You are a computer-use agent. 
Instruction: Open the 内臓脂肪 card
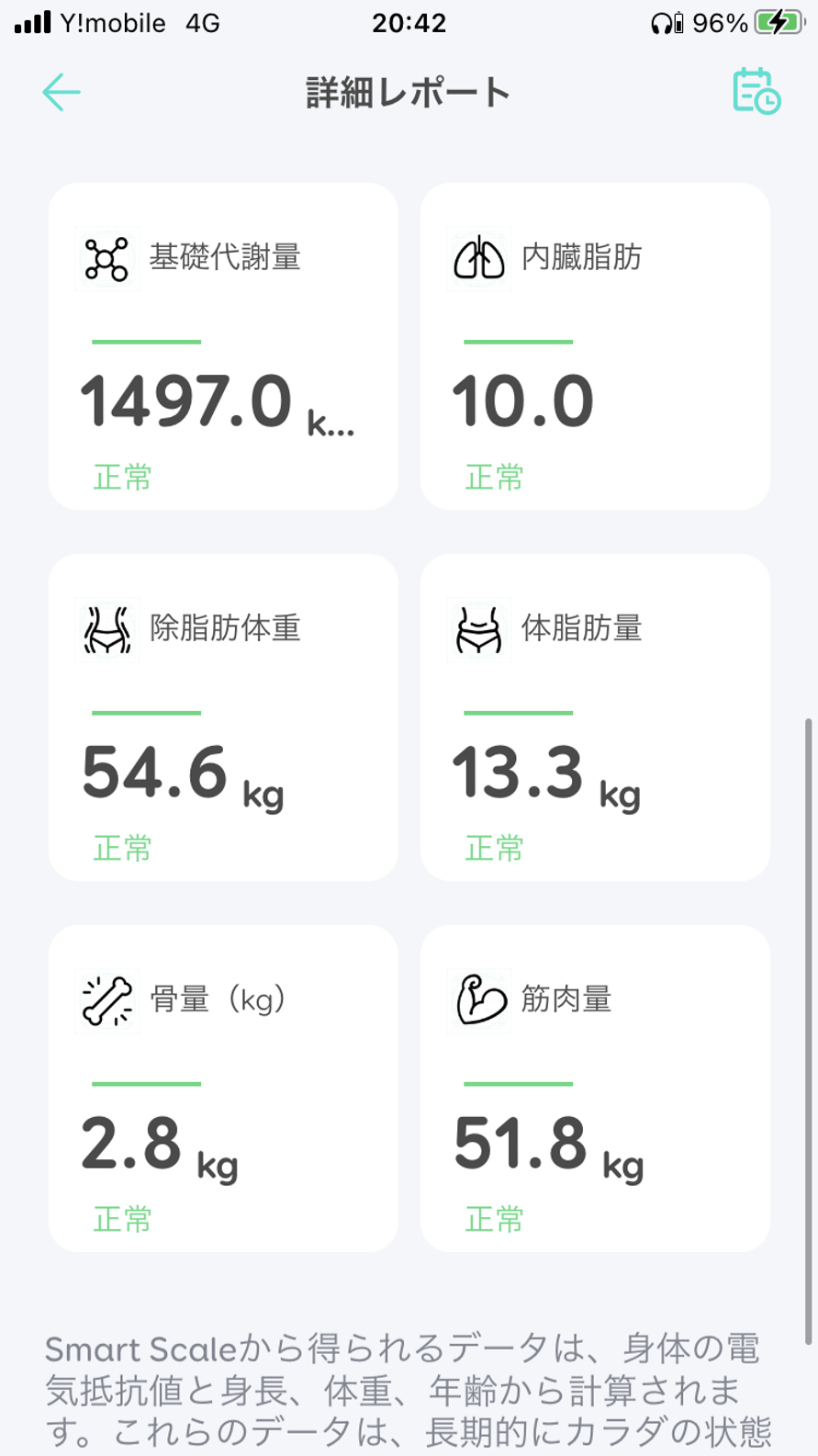(x=595, y=346)
